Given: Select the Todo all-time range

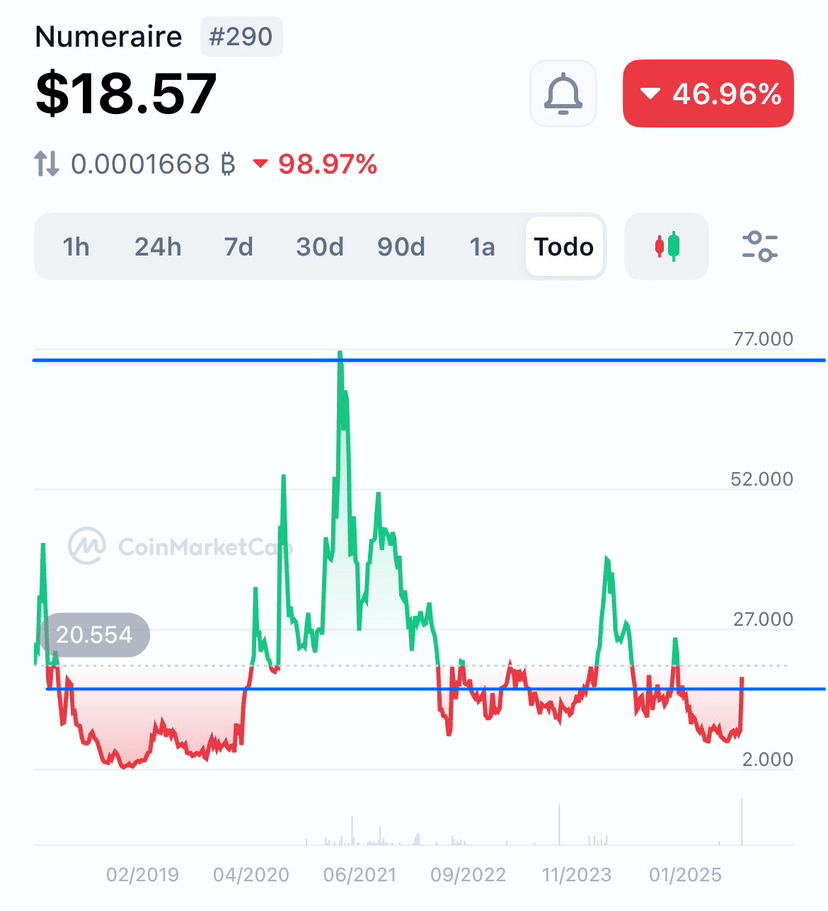Looking at the screenshot, I should [564, 246].
